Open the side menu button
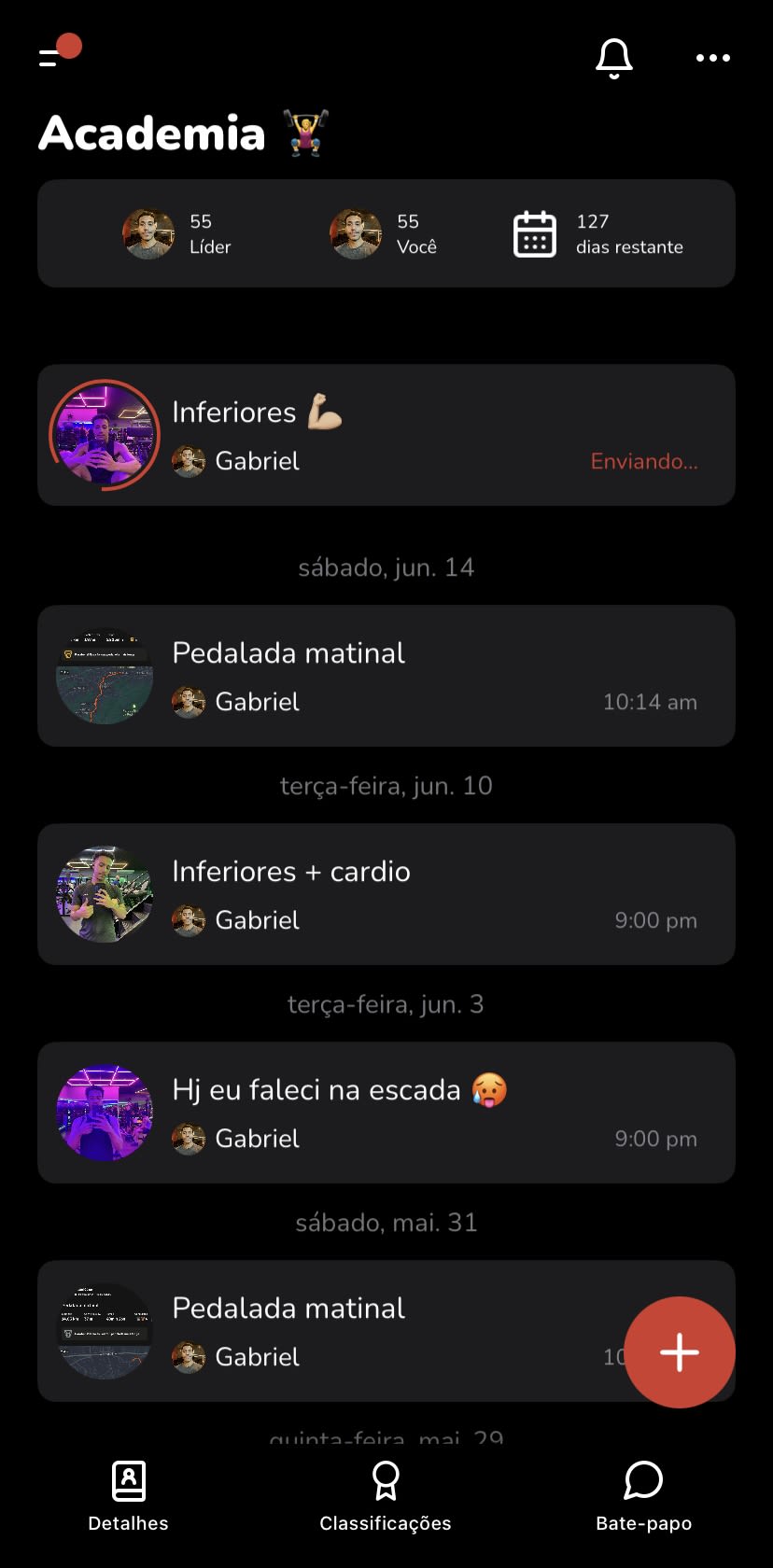This screenshot has height=1568, width=773. point(51,58)
